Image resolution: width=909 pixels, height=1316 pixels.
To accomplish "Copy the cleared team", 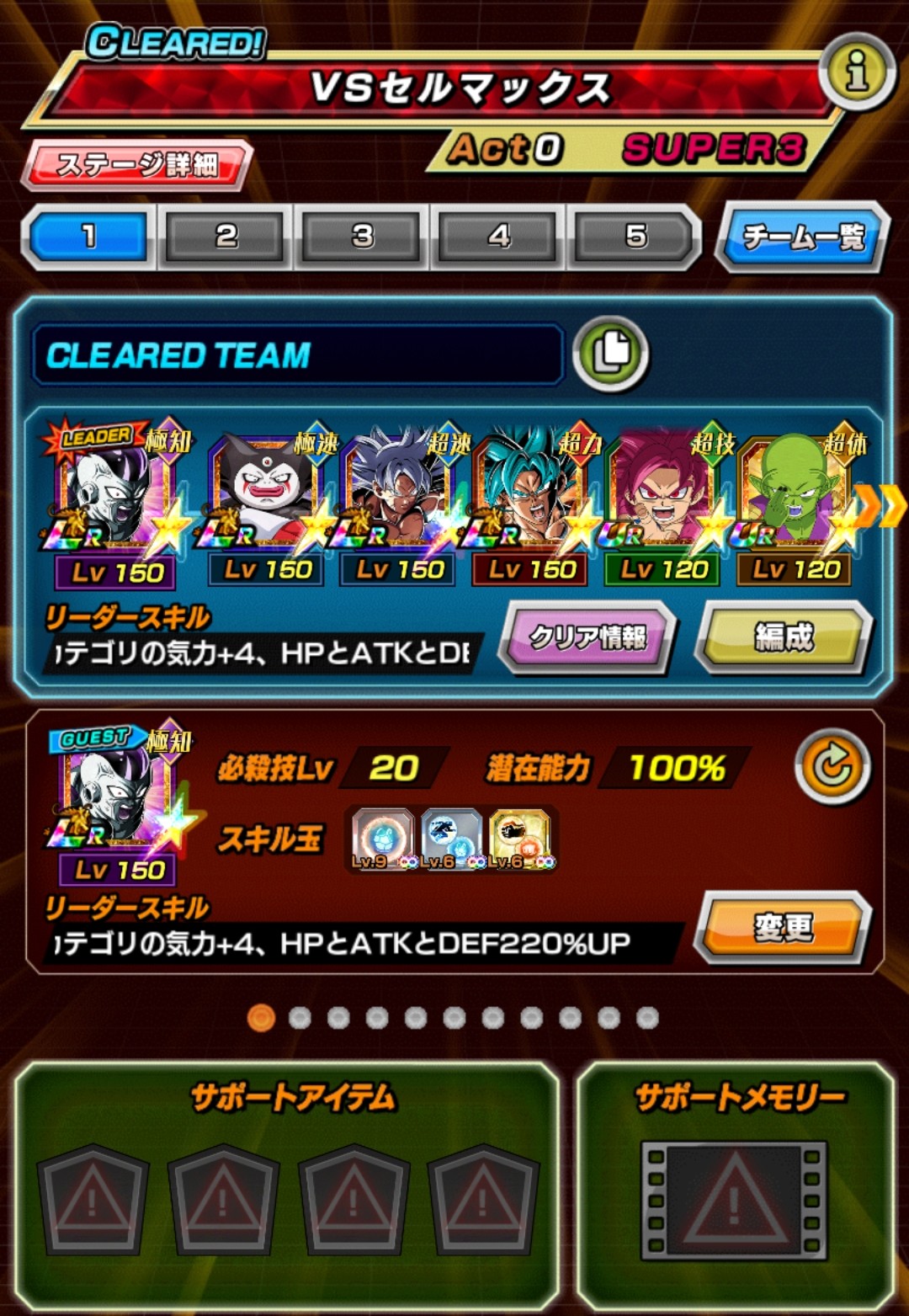I will coord(610,354).
